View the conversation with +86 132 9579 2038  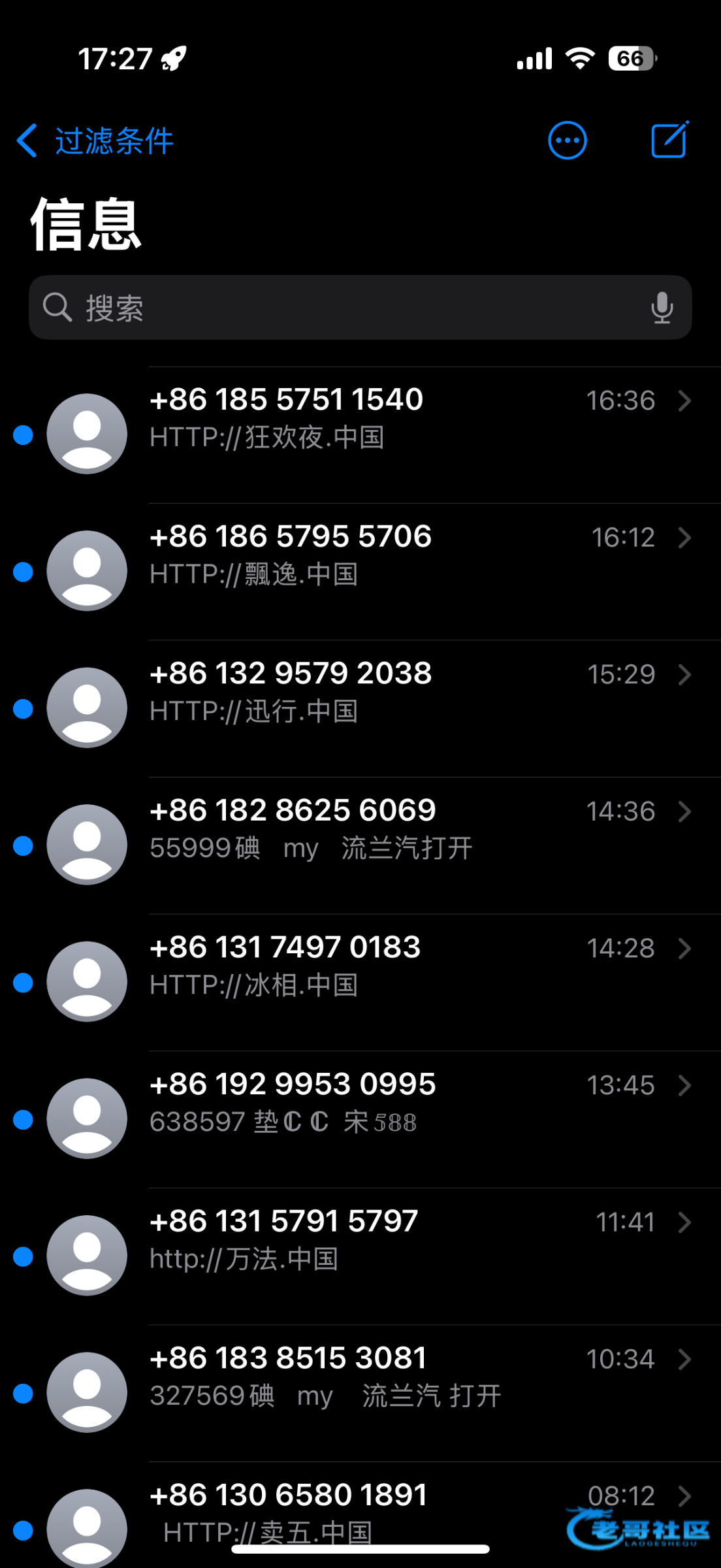[x=360, y=708]
